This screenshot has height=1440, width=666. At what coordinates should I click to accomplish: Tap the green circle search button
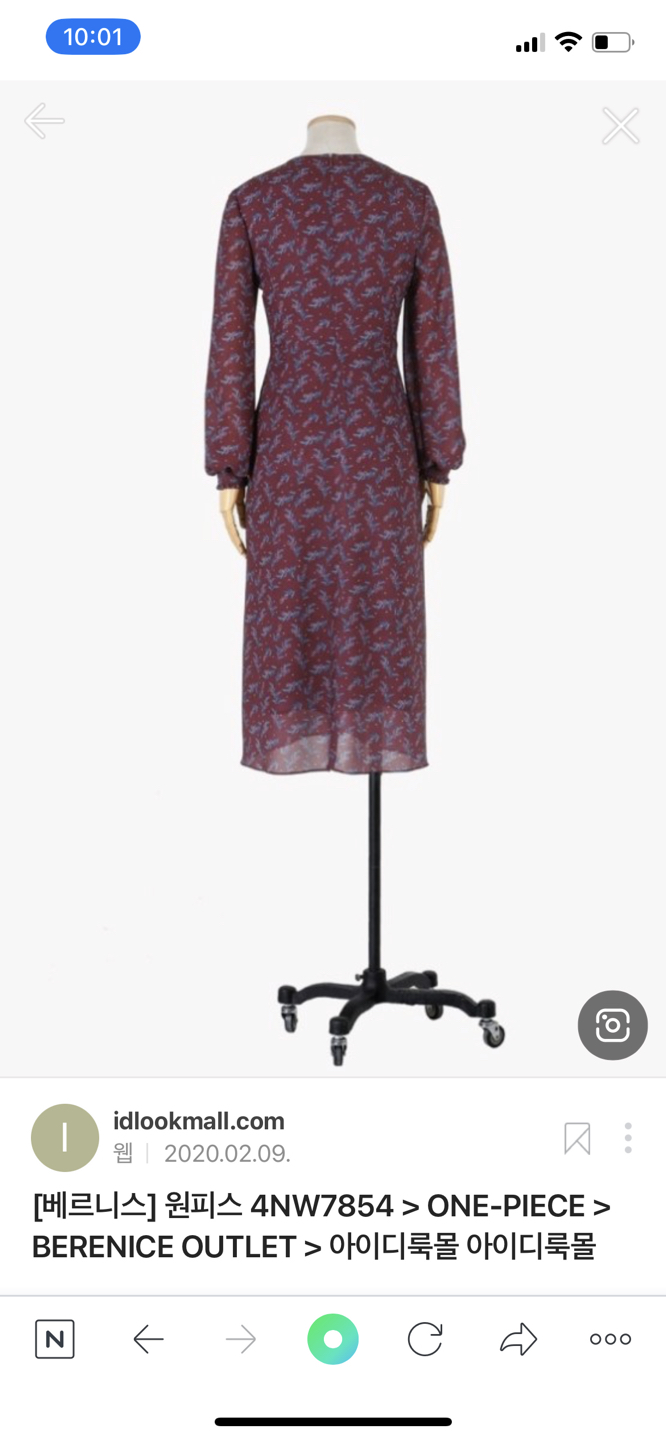[x=333, y=1339]
